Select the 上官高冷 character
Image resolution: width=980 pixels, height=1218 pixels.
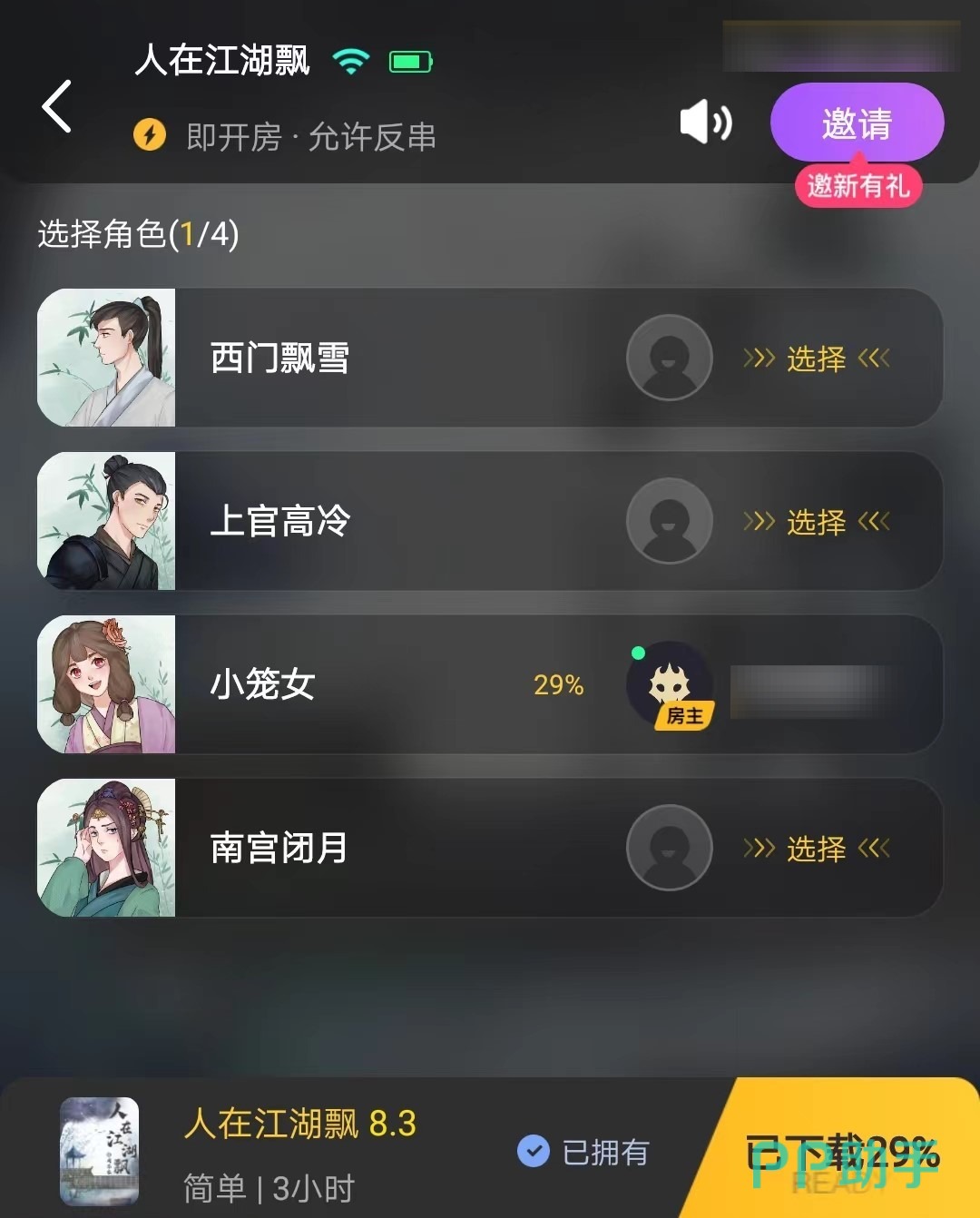tap(815, 522)
